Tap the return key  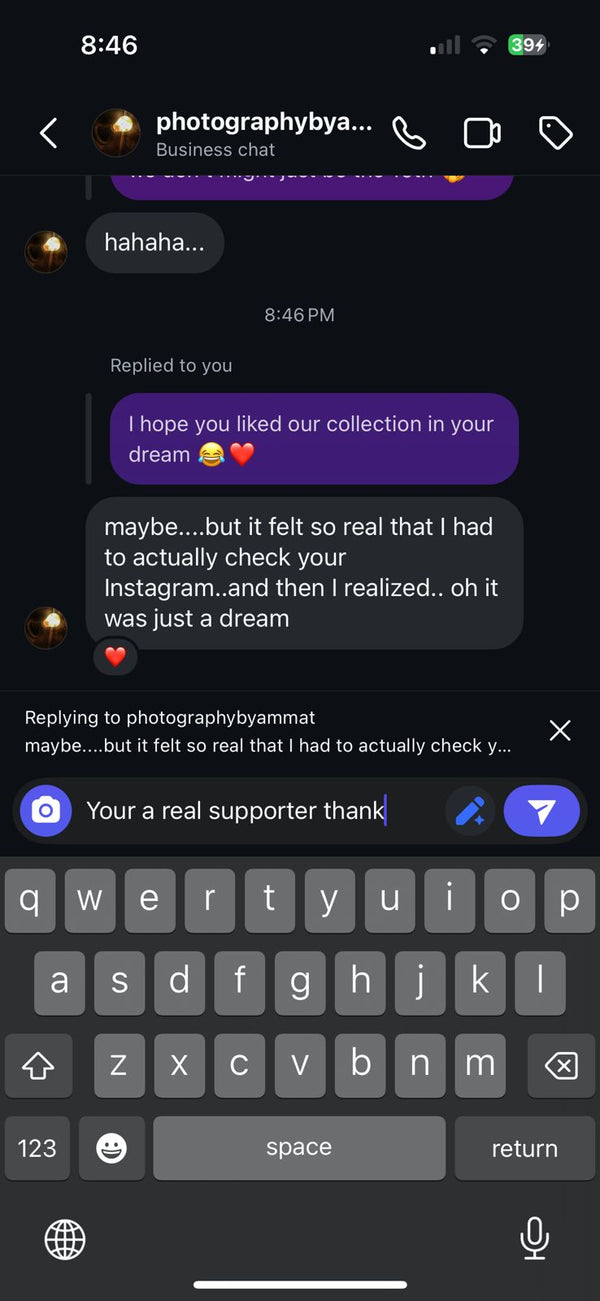524,1148
